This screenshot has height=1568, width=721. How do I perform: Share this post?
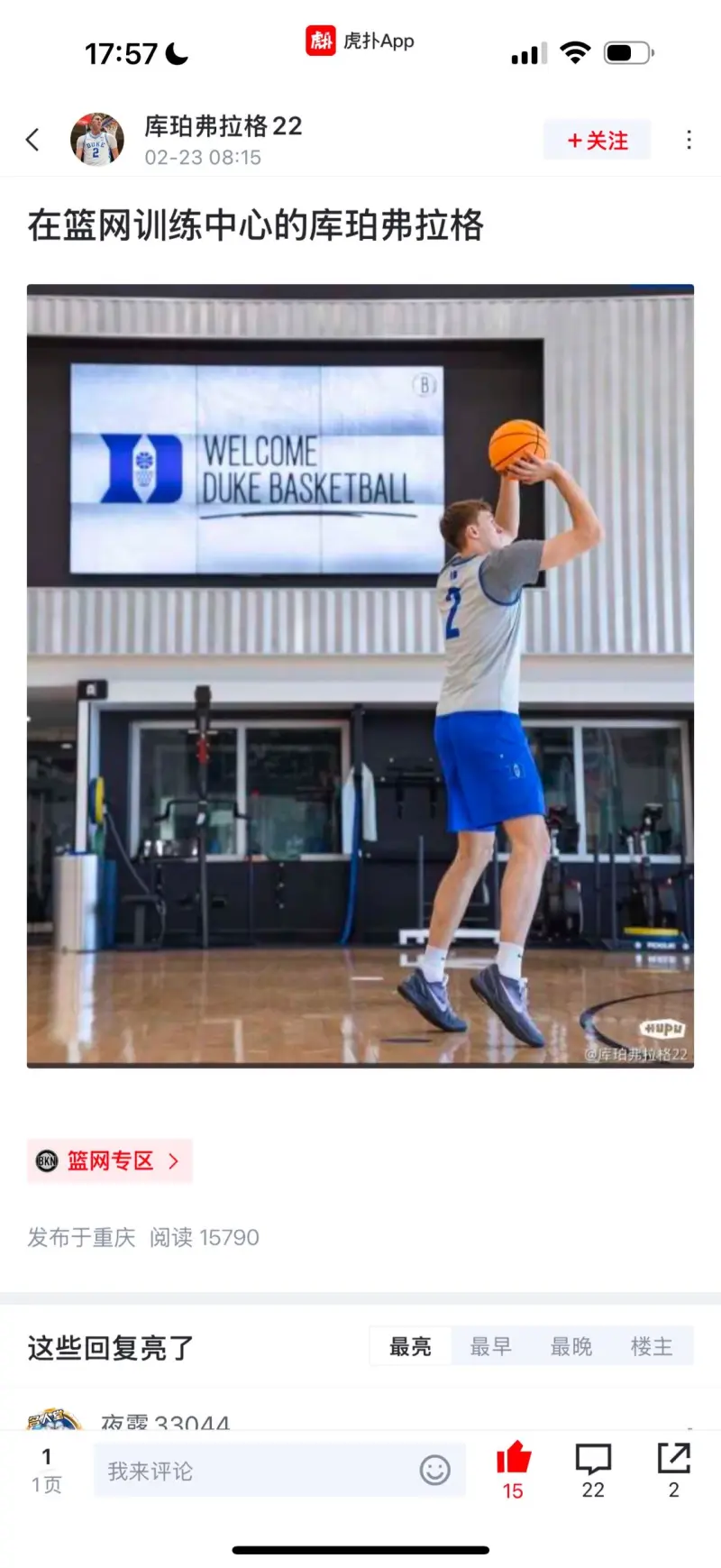(x=673, y=1470)
